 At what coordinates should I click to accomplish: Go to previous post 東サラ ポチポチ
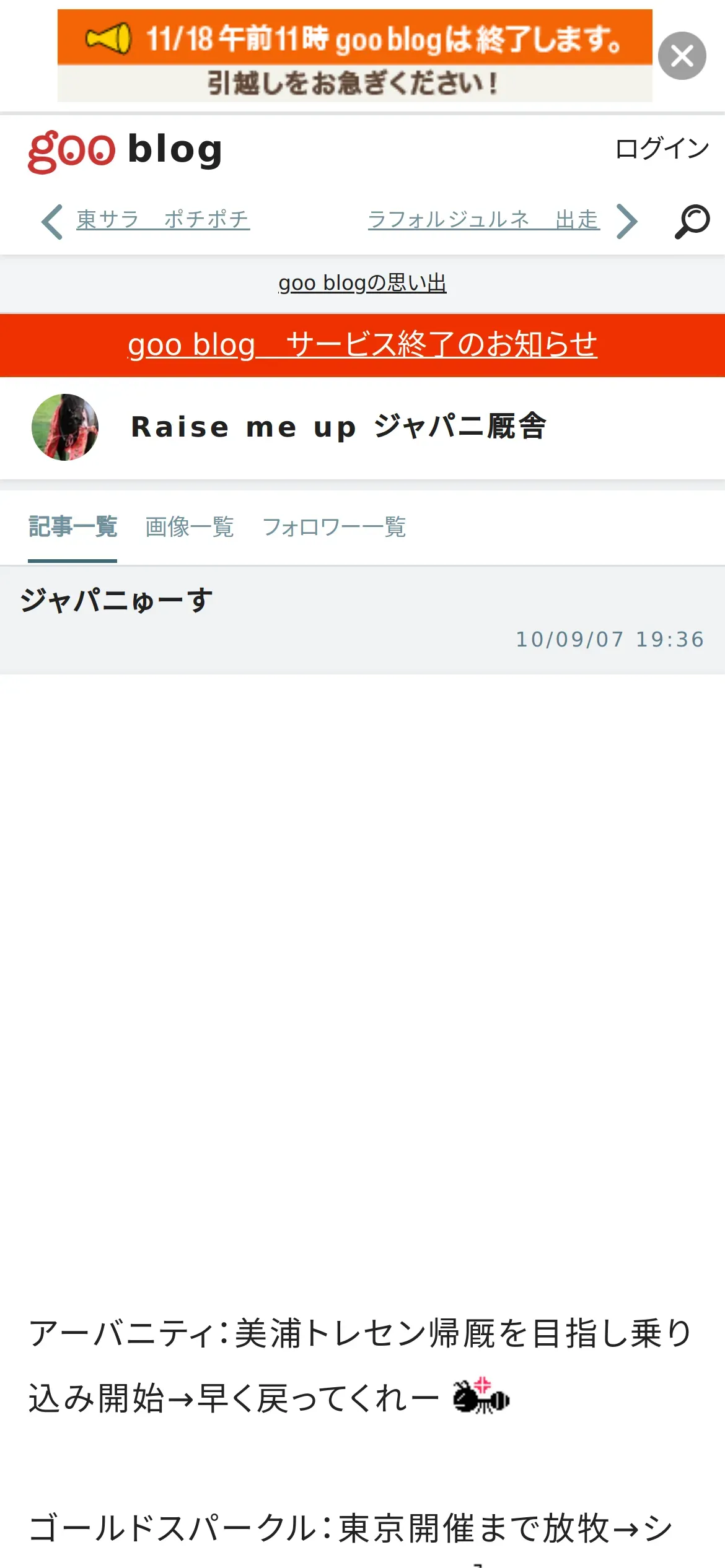(162, 220)
